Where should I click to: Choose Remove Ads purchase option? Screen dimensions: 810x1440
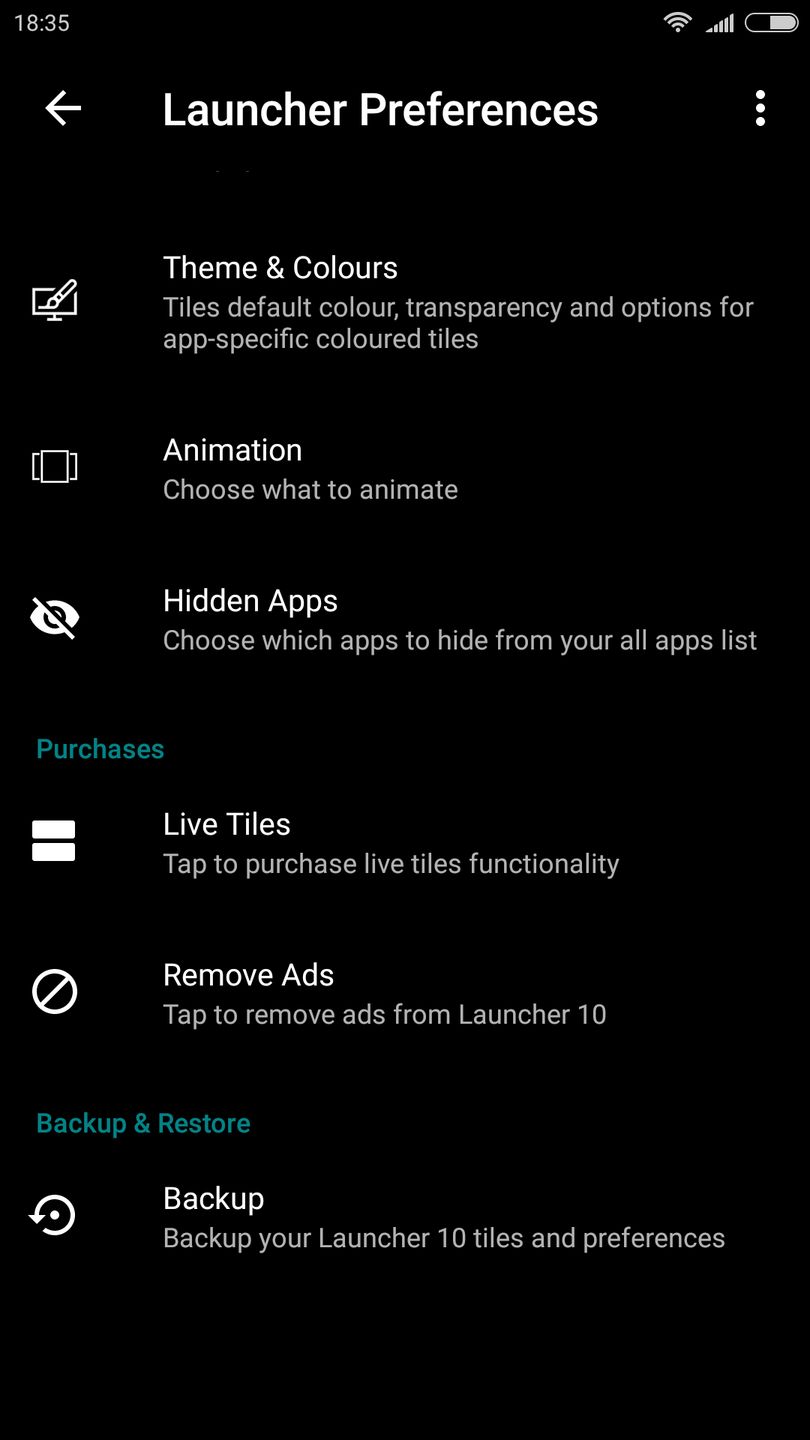(x=404, y=993)
